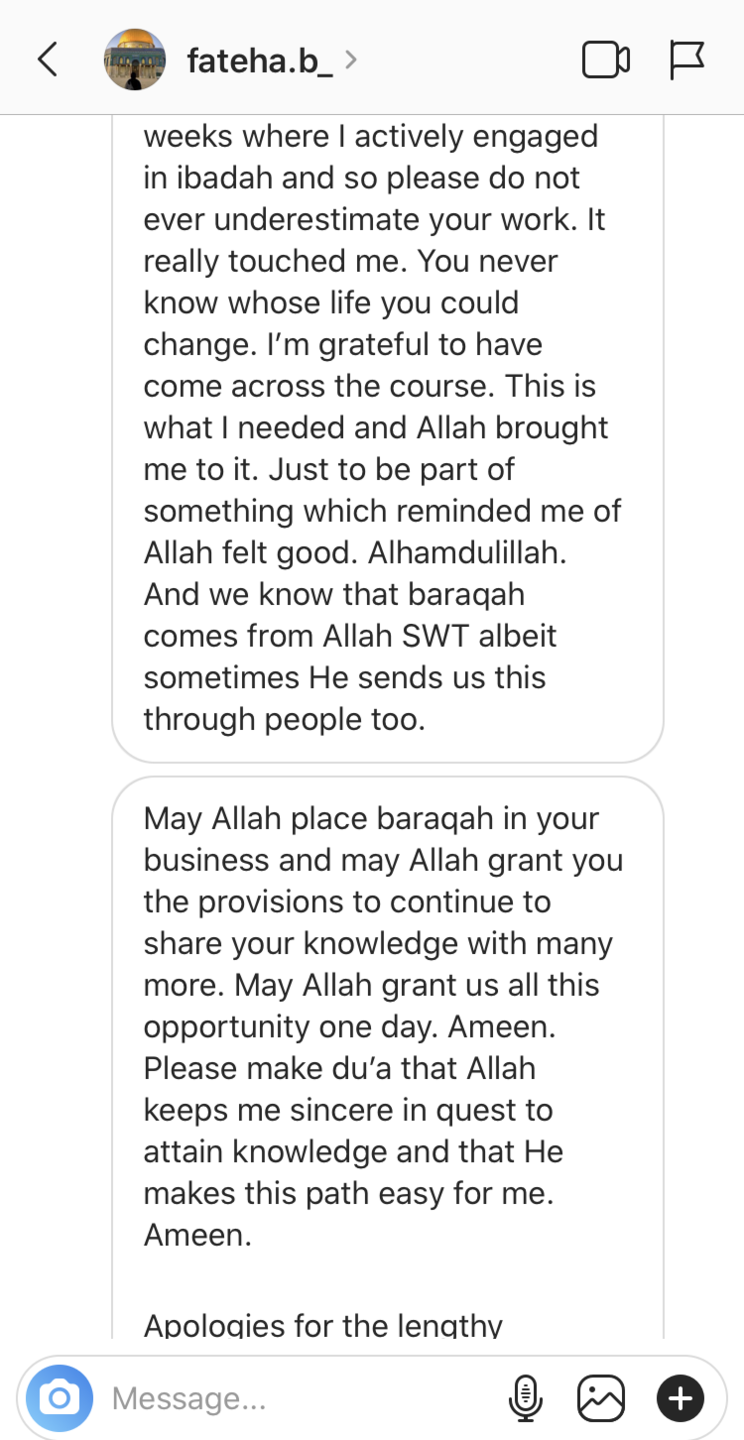Flag this conversation
Viewport: 744px width, 1440px height.
point(686,60)
